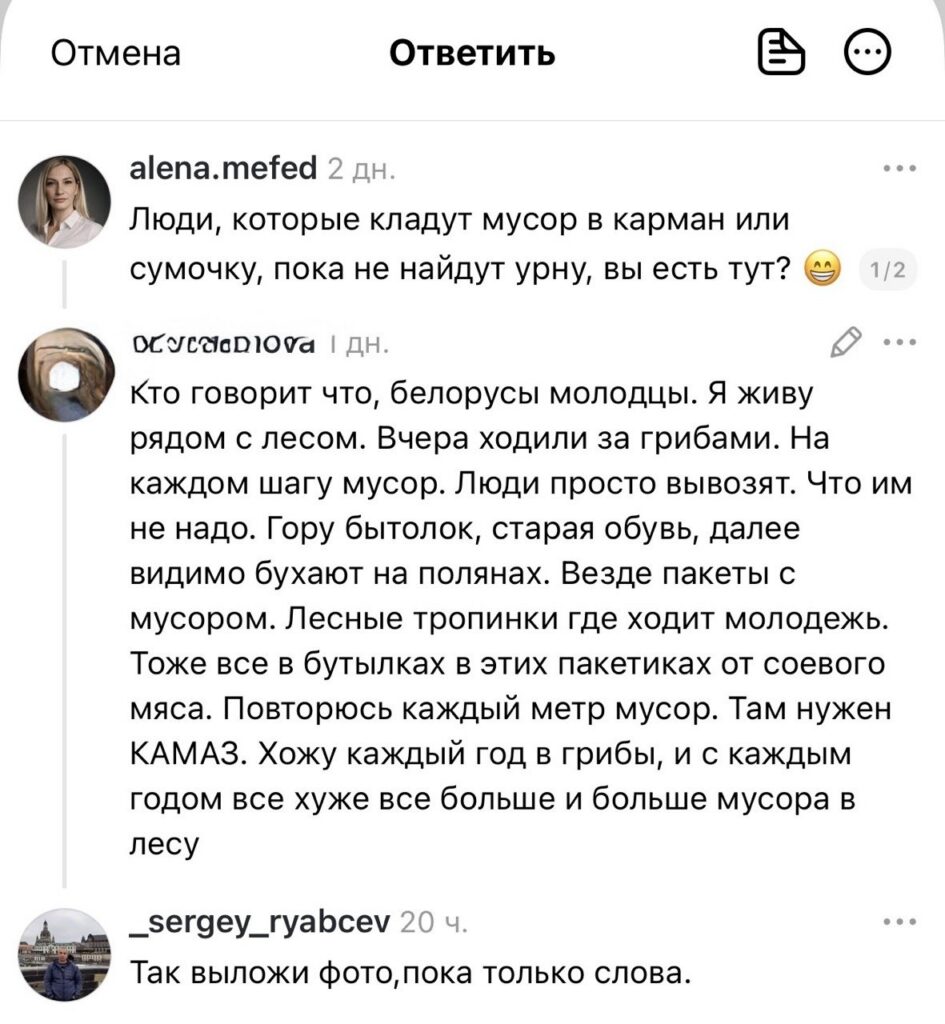Open the tunnel avatar of the second commenter
The height and width of the screenshot is (1024, 945).
[x=67, y=374]
